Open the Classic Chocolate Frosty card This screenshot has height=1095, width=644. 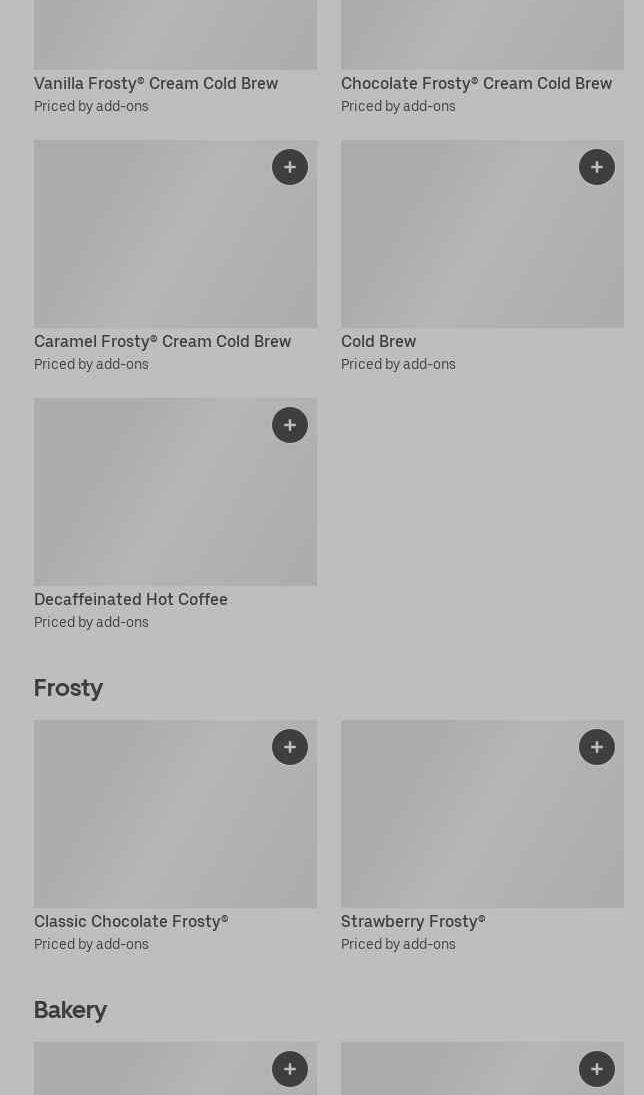click(175, 837)
